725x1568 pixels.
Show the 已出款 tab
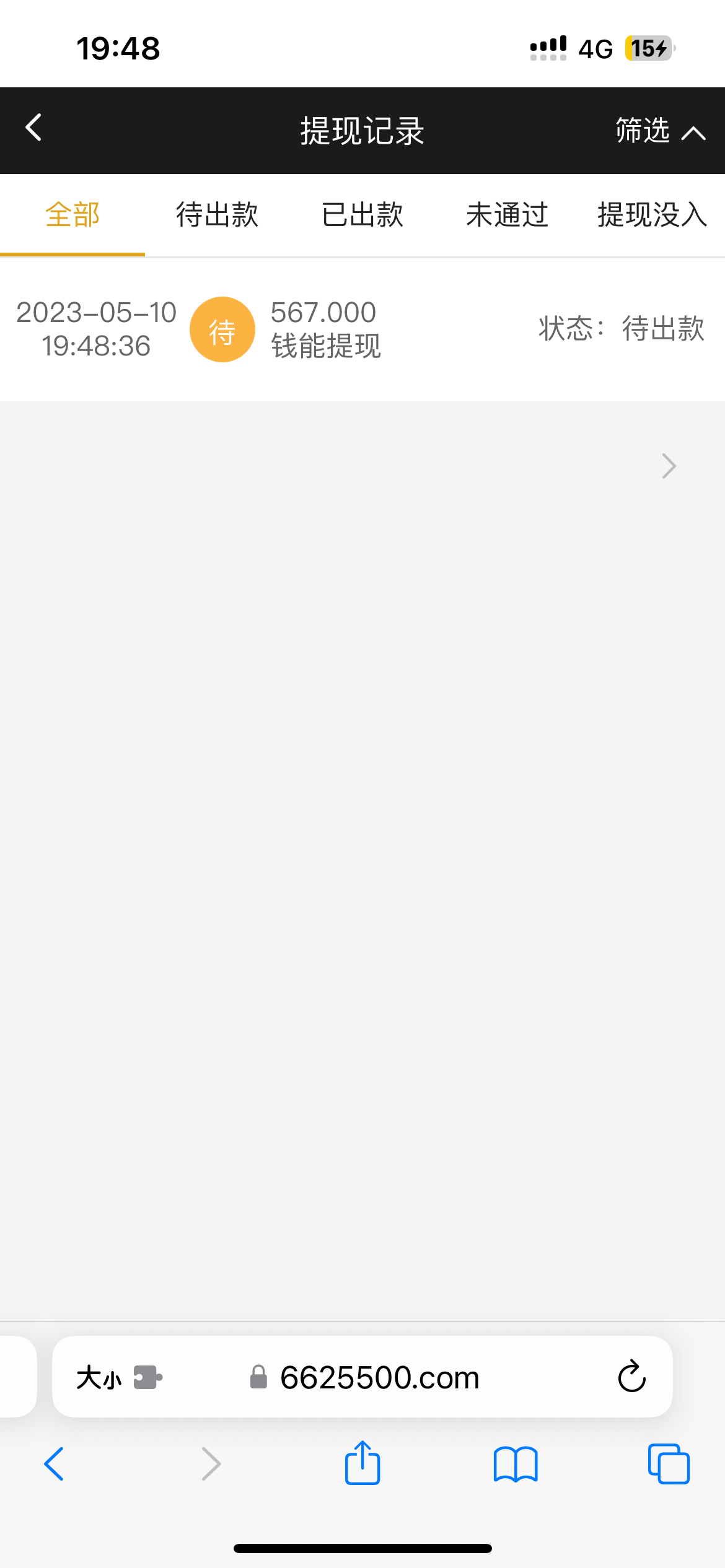[362, 215]
